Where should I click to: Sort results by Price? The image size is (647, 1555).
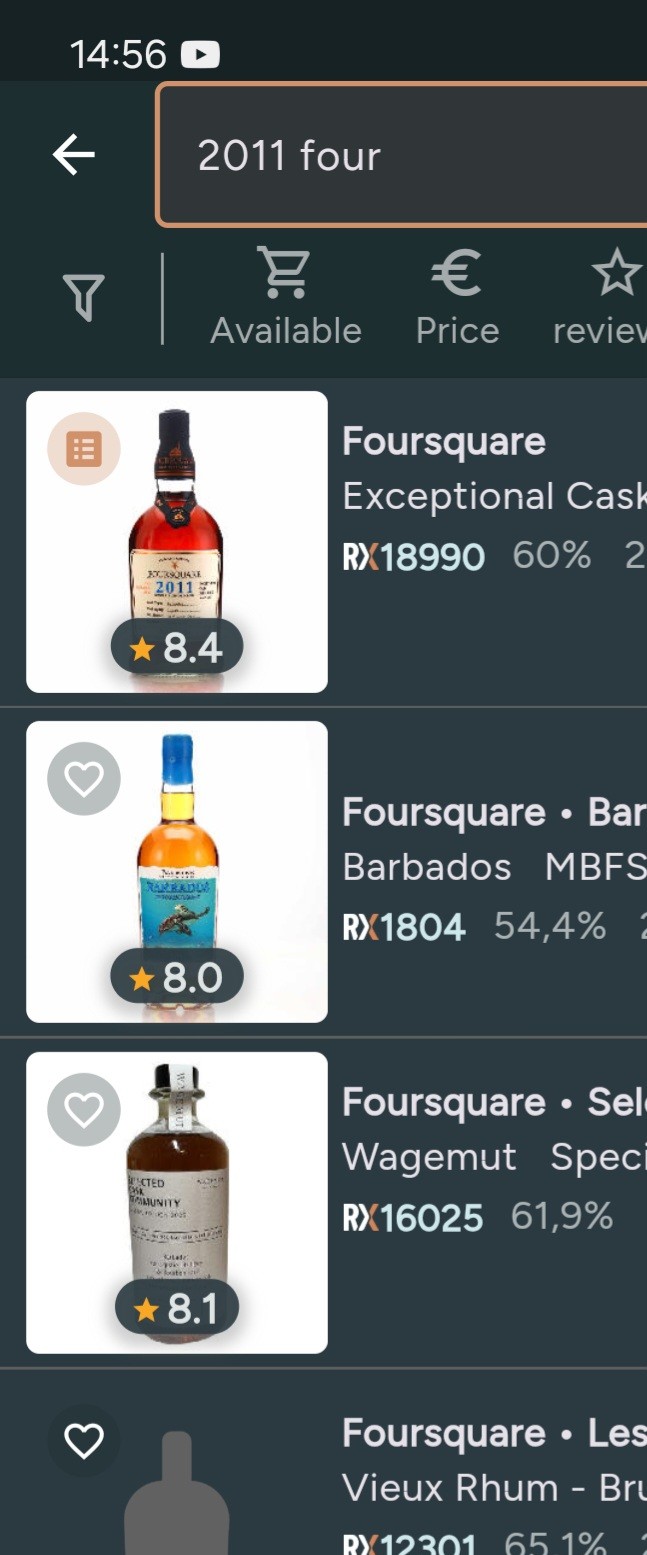pos(457,298)
